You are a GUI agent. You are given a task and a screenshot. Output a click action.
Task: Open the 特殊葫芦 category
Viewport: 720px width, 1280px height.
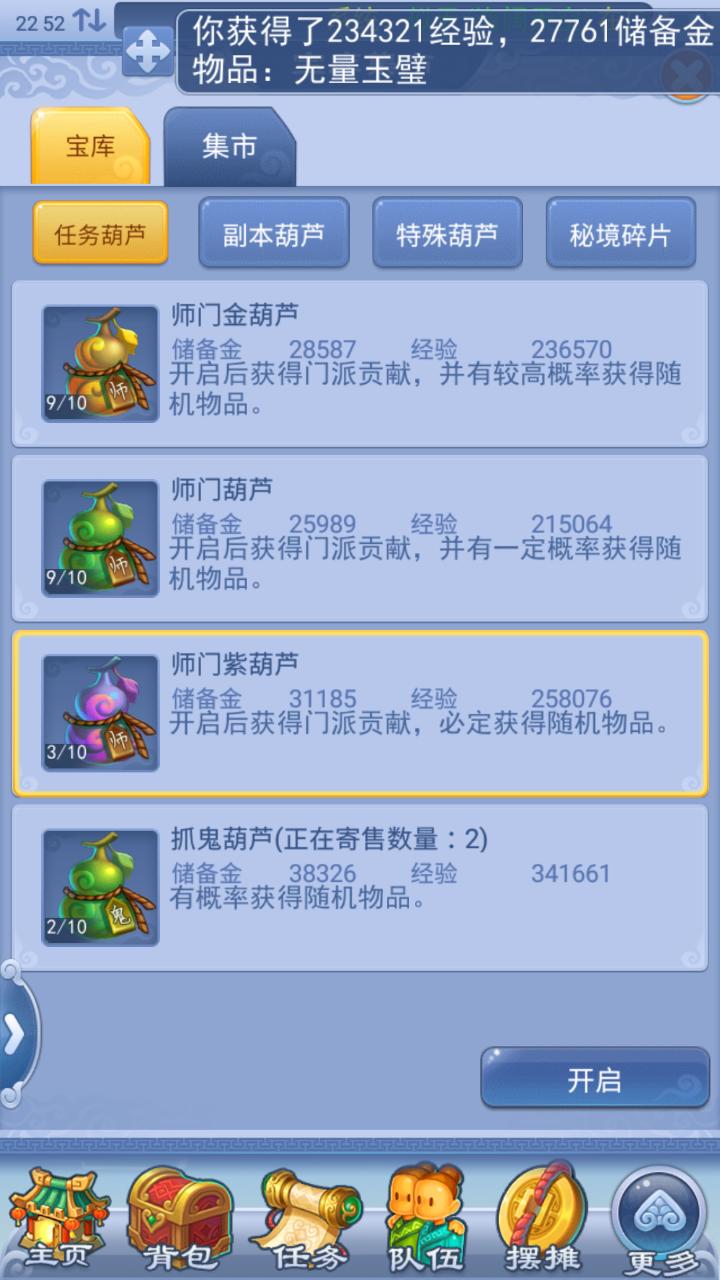pos(447,234)
